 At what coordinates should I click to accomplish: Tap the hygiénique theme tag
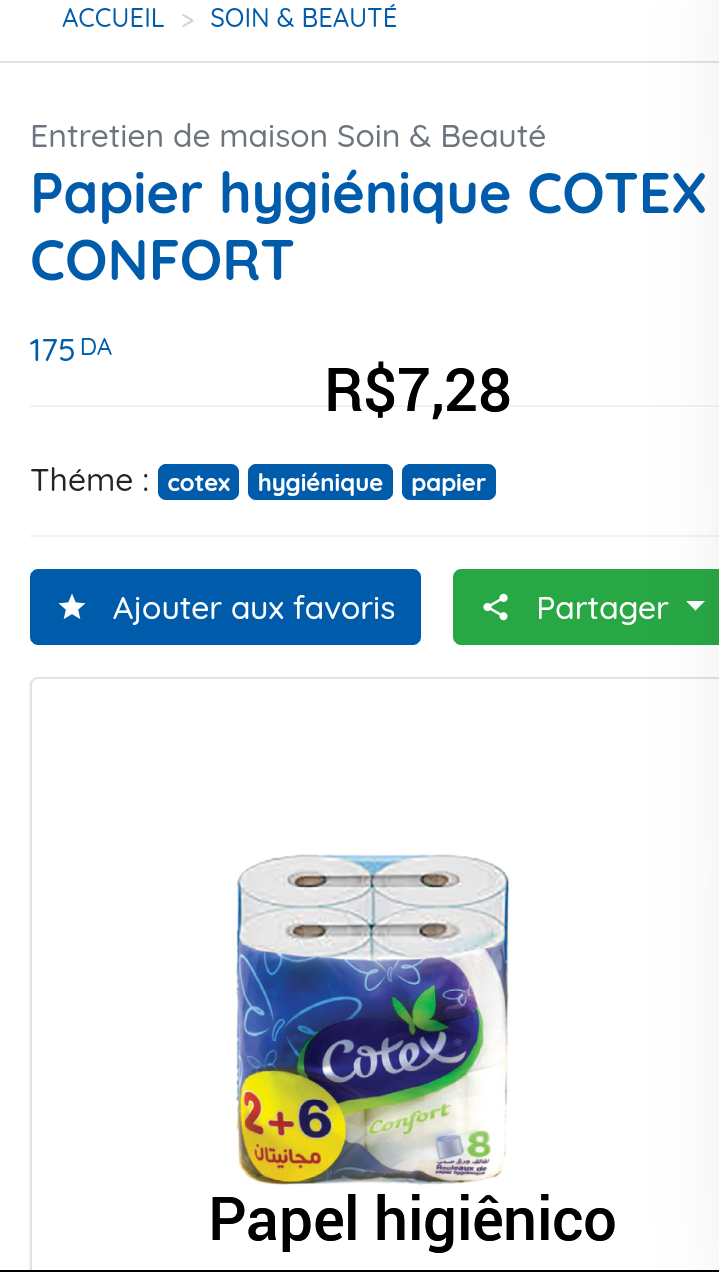pos(320,483)
